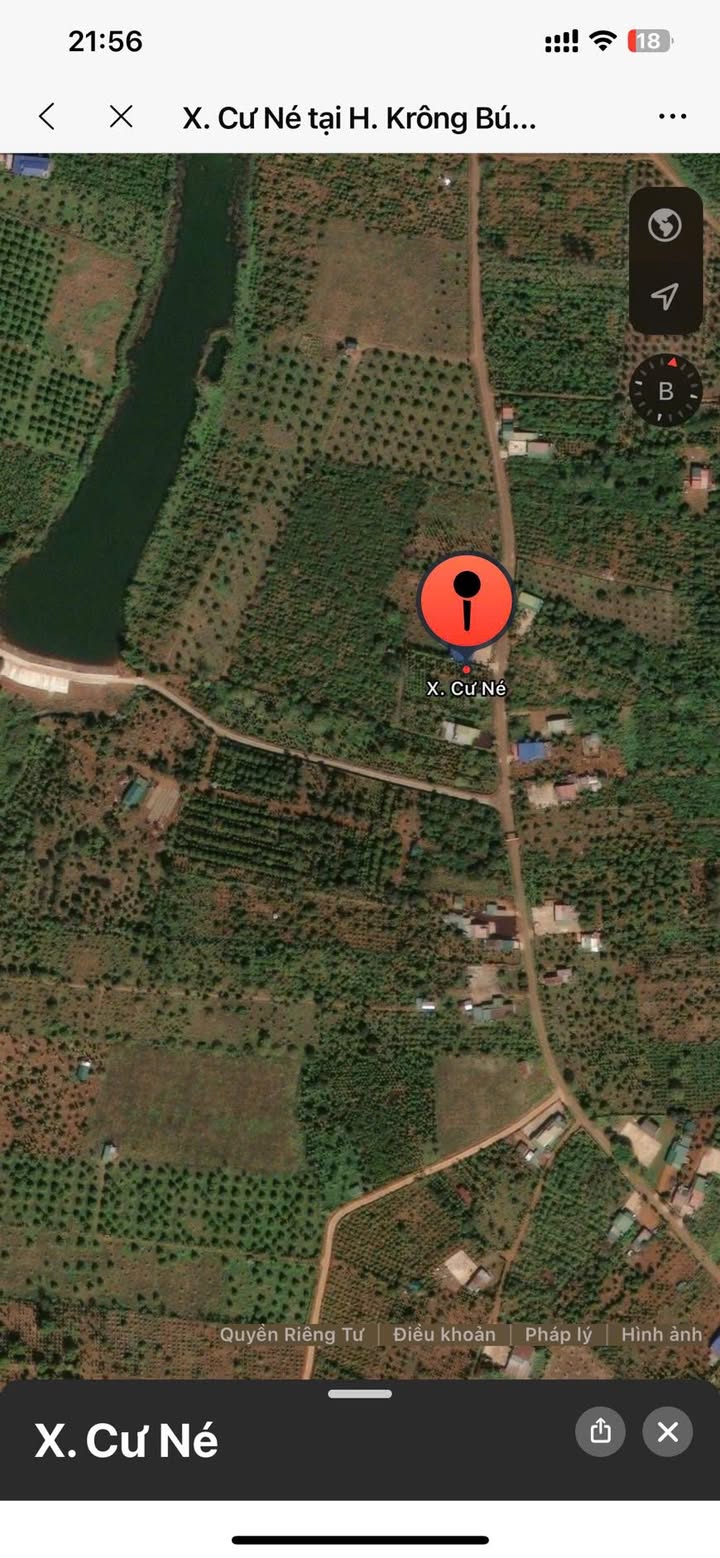
Task: Reset map orientation using the compass
Action: click(665, 391)
